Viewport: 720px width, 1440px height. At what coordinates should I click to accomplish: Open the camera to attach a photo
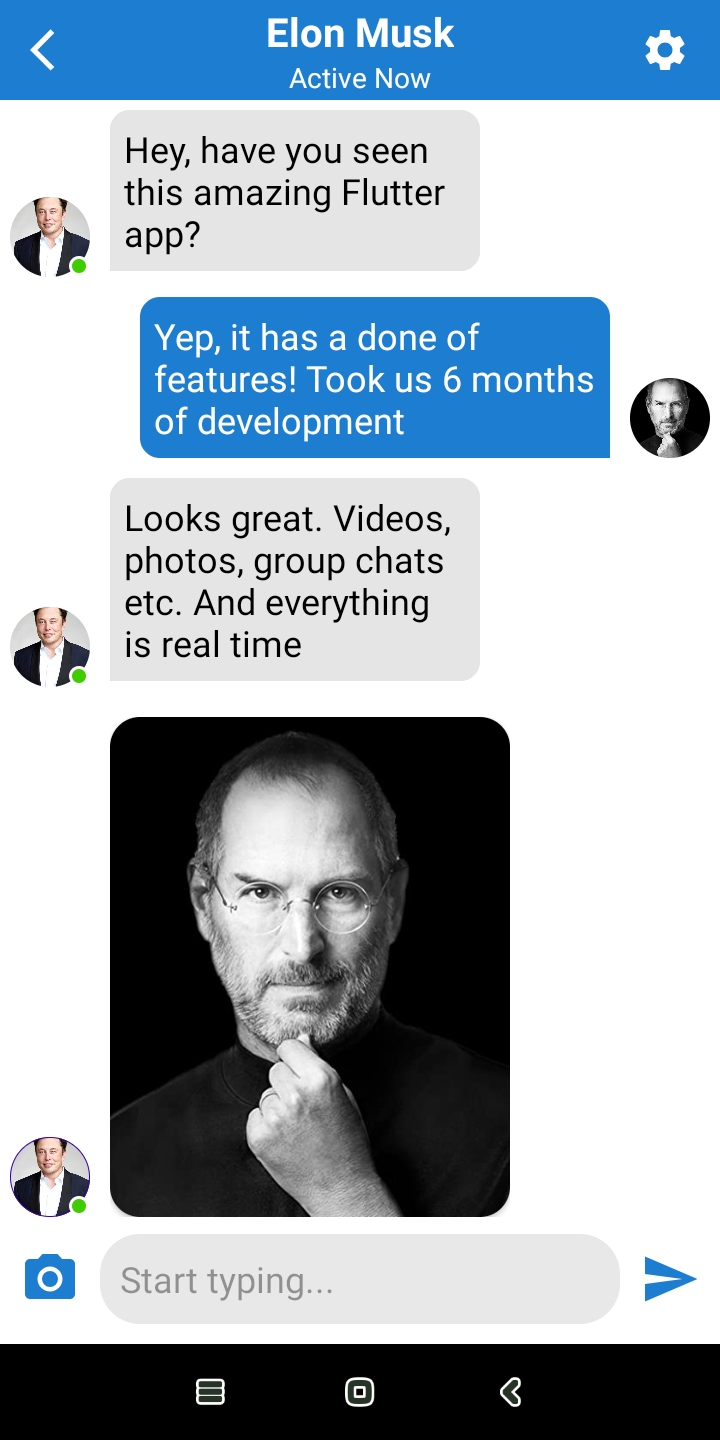pyautogui.click(x=50, y=1278)
